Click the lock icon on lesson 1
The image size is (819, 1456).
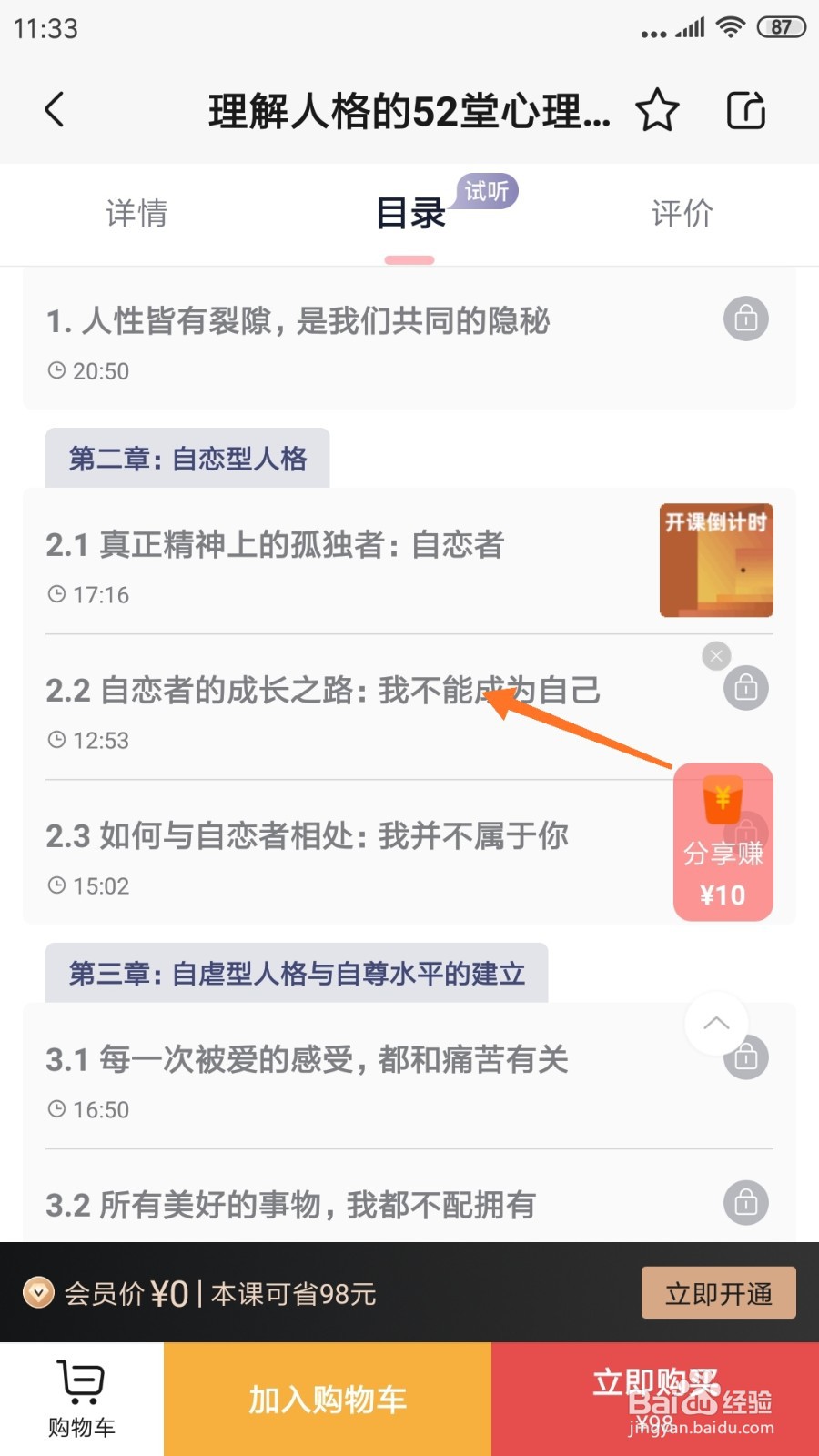click(745, 318)
